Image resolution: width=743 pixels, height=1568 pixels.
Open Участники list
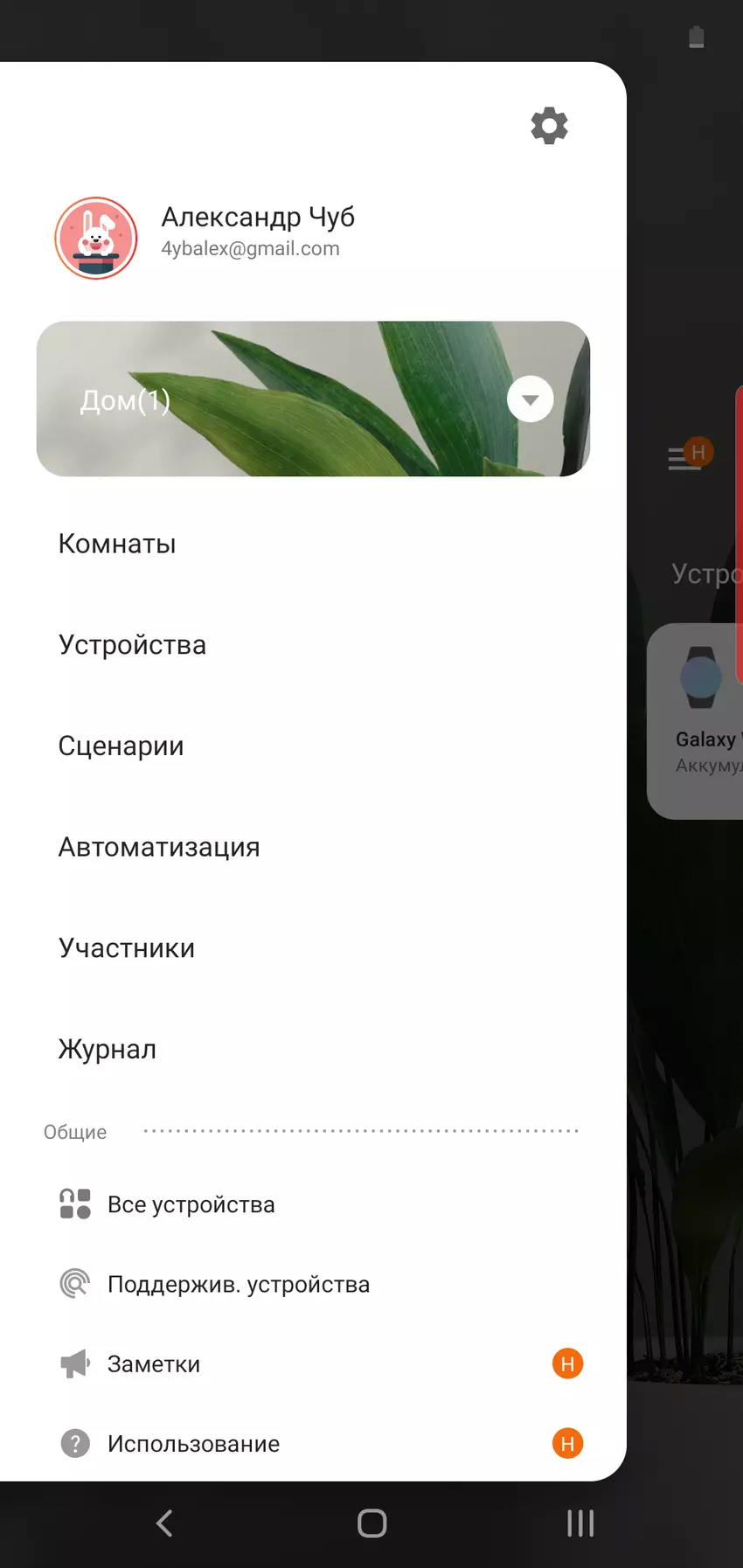coord(127,948)
